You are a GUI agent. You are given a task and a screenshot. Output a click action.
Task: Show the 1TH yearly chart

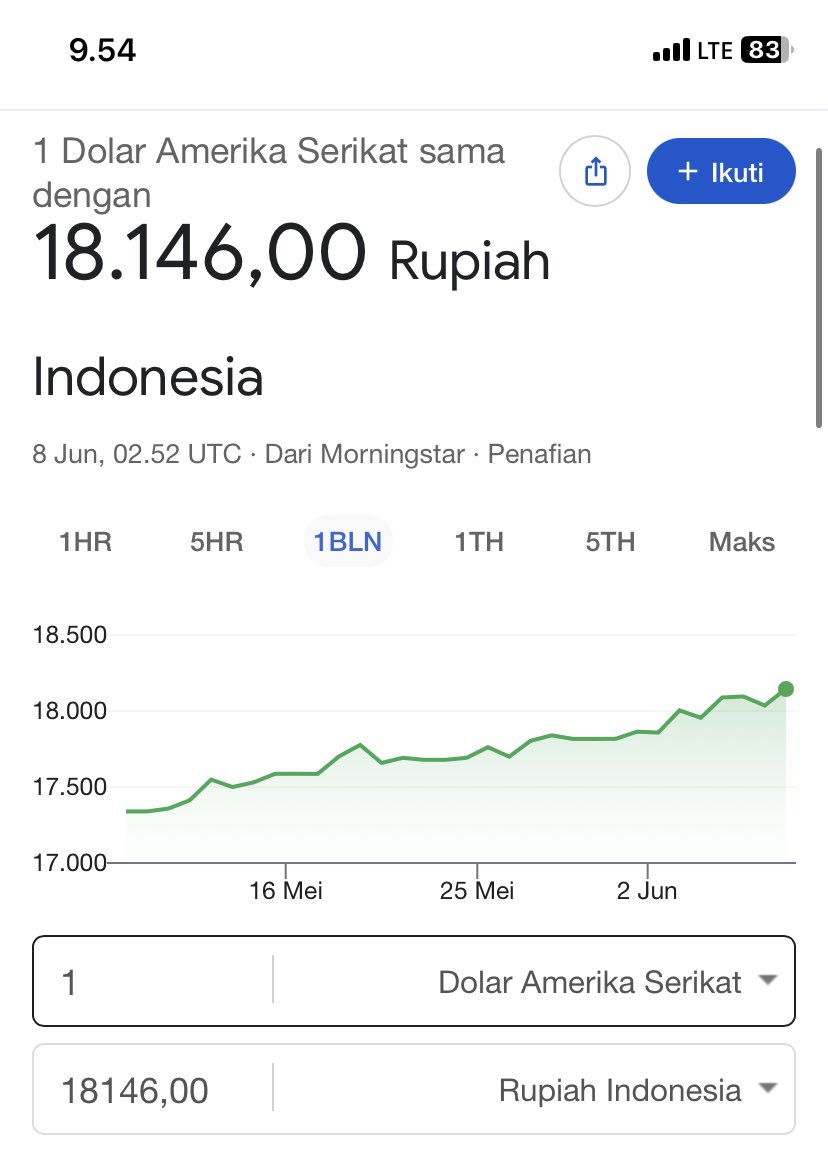[479, 542]
